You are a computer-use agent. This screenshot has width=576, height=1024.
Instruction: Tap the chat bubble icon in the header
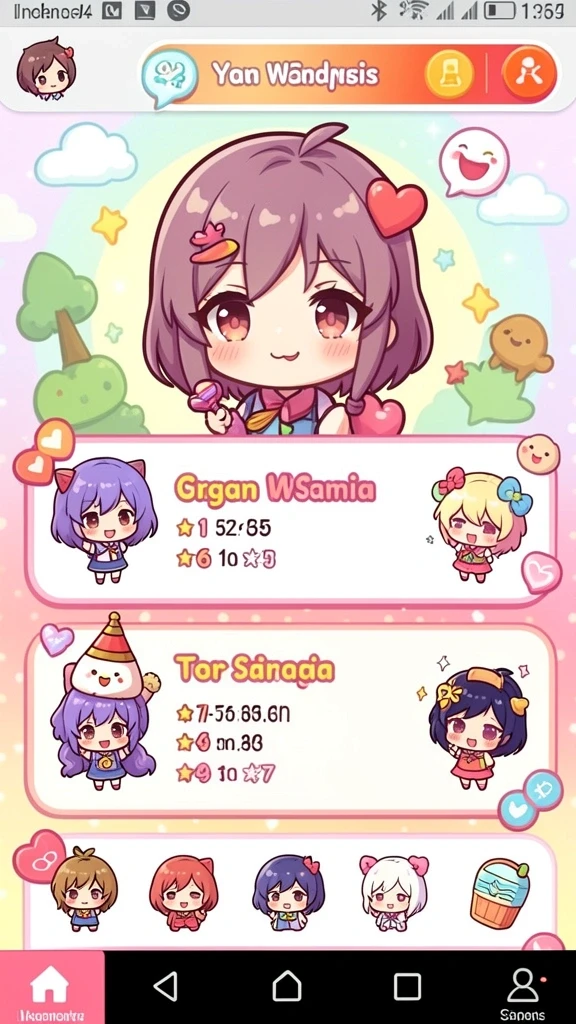pos(170,77)
